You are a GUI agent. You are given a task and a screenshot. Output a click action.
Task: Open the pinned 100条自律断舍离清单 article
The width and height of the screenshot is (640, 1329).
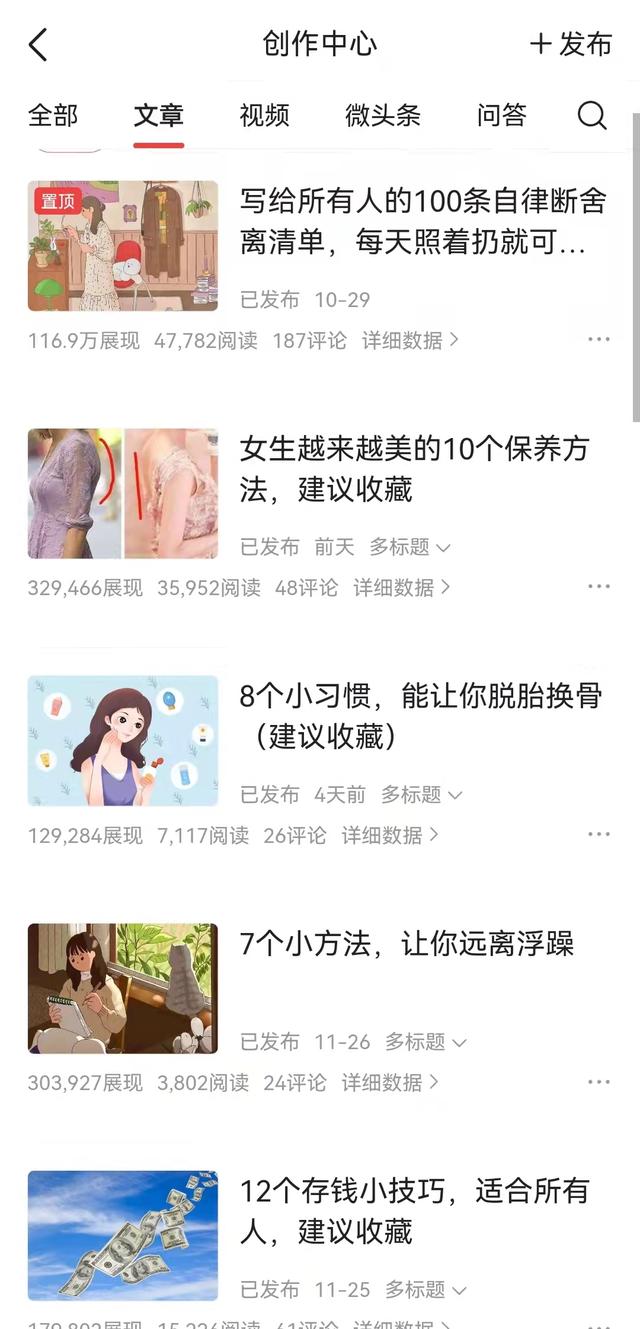tap(422, 221)
